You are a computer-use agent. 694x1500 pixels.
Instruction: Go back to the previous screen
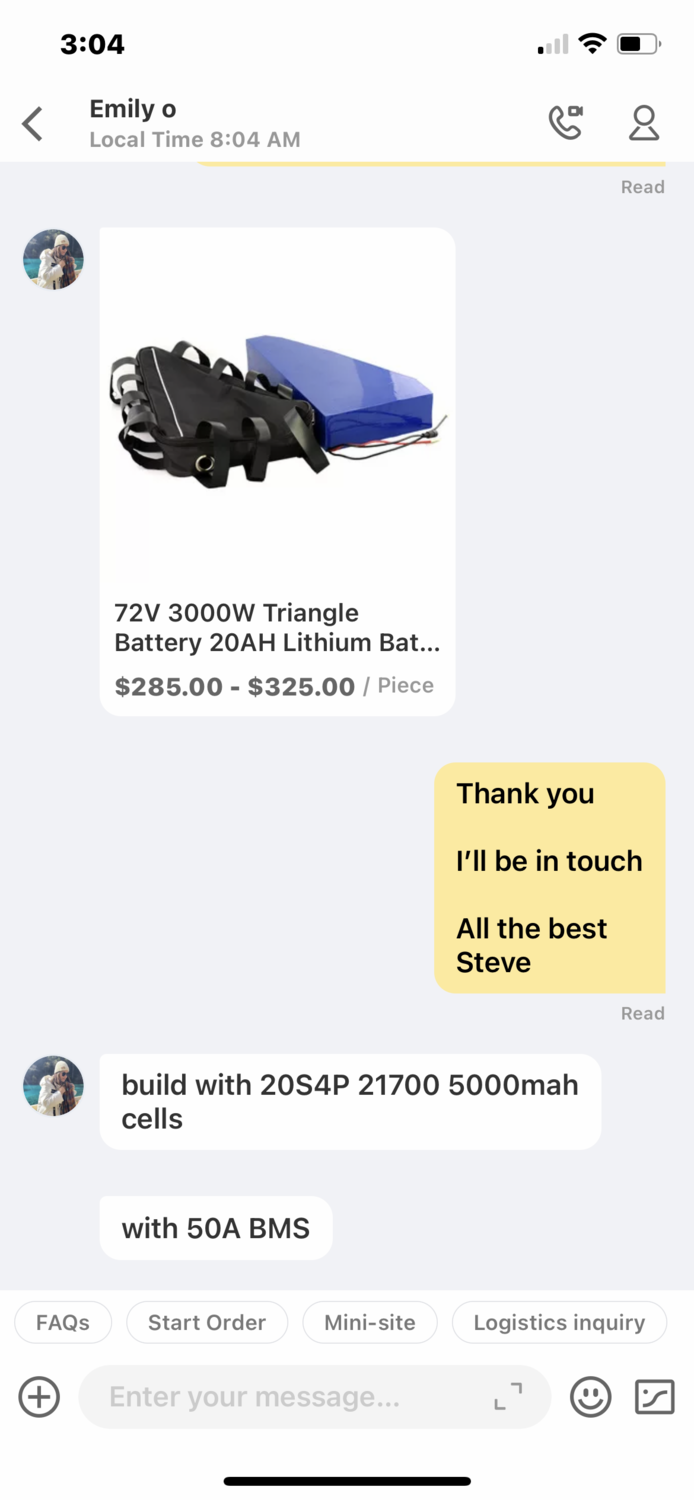(33, 124)
